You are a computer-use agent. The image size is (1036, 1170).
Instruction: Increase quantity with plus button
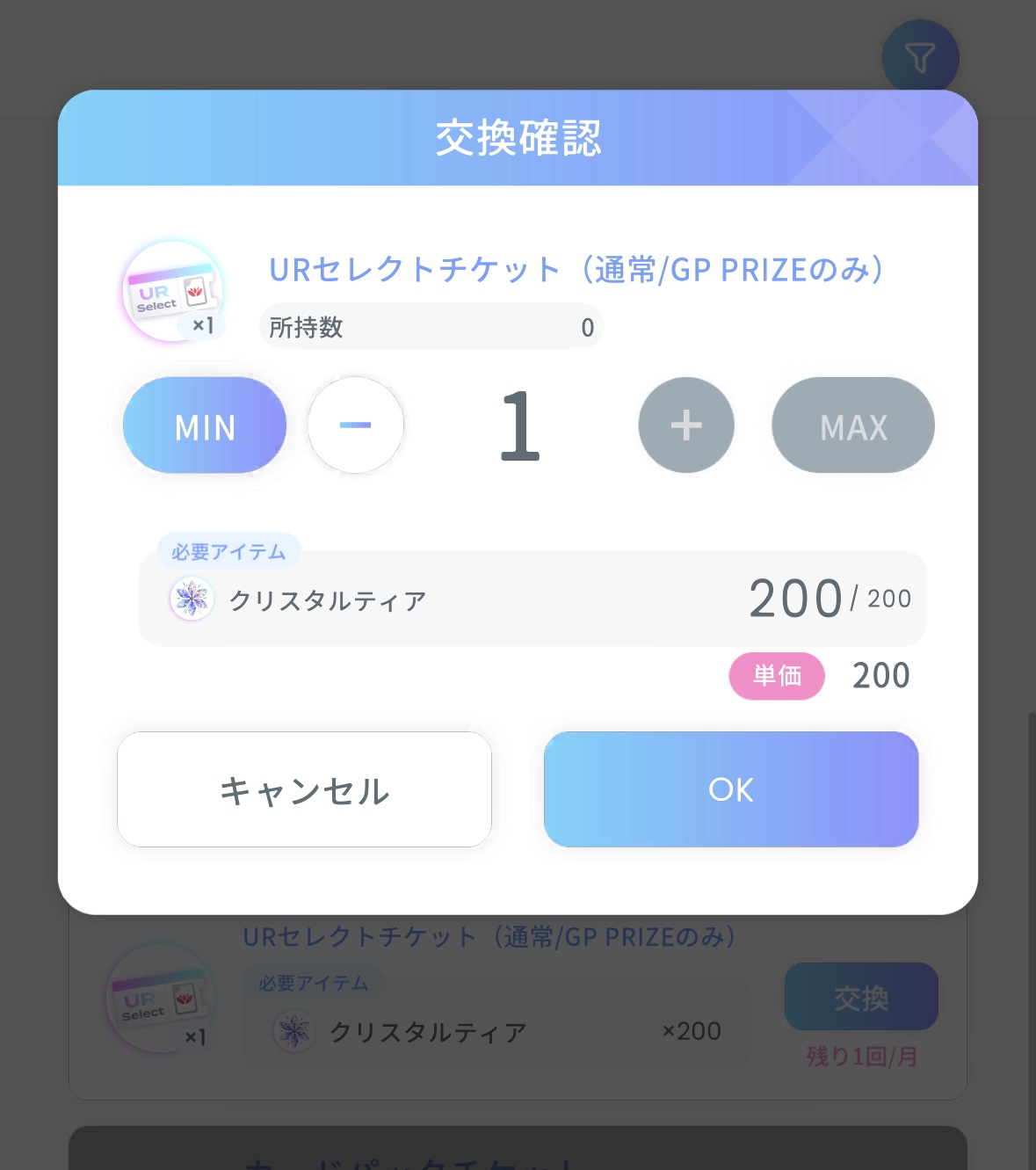click(686, 425)
